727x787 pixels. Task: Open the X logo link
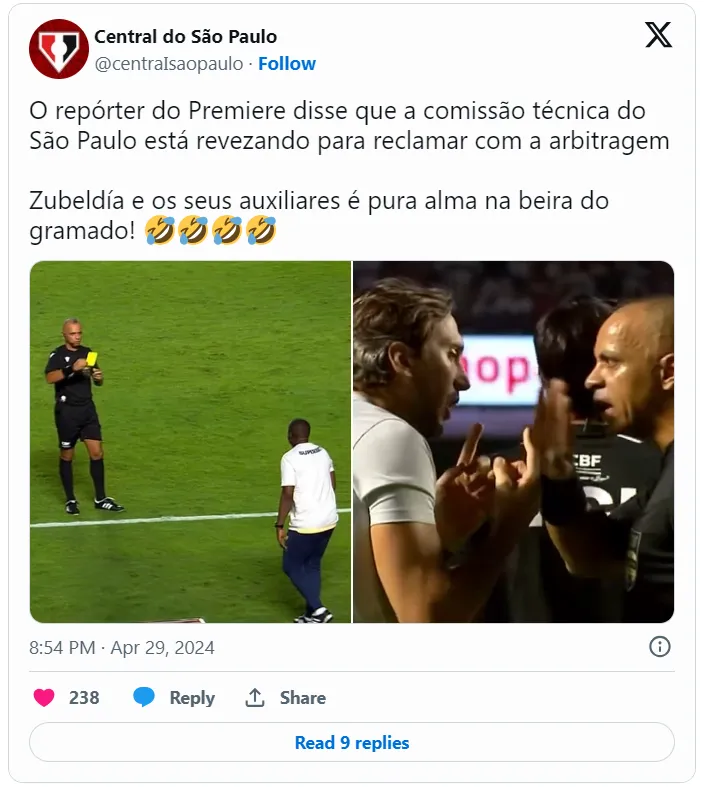click(x=658, y=36)
